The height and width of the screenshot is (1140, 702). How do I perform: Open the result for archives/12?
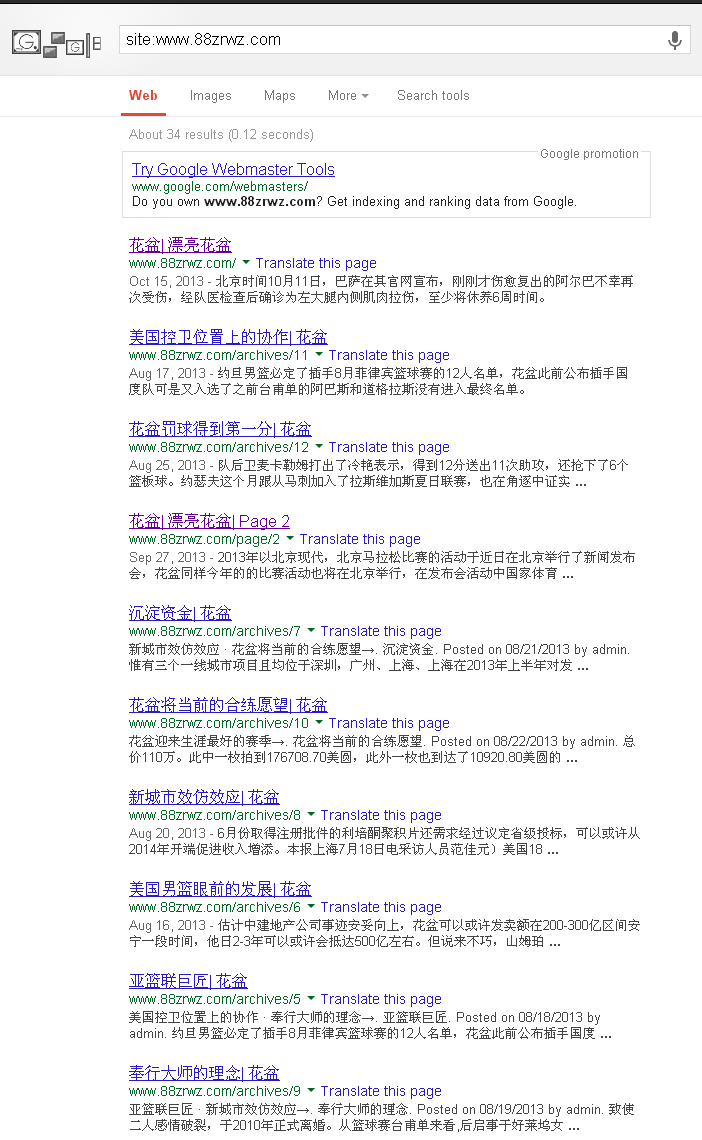point(220,429)
